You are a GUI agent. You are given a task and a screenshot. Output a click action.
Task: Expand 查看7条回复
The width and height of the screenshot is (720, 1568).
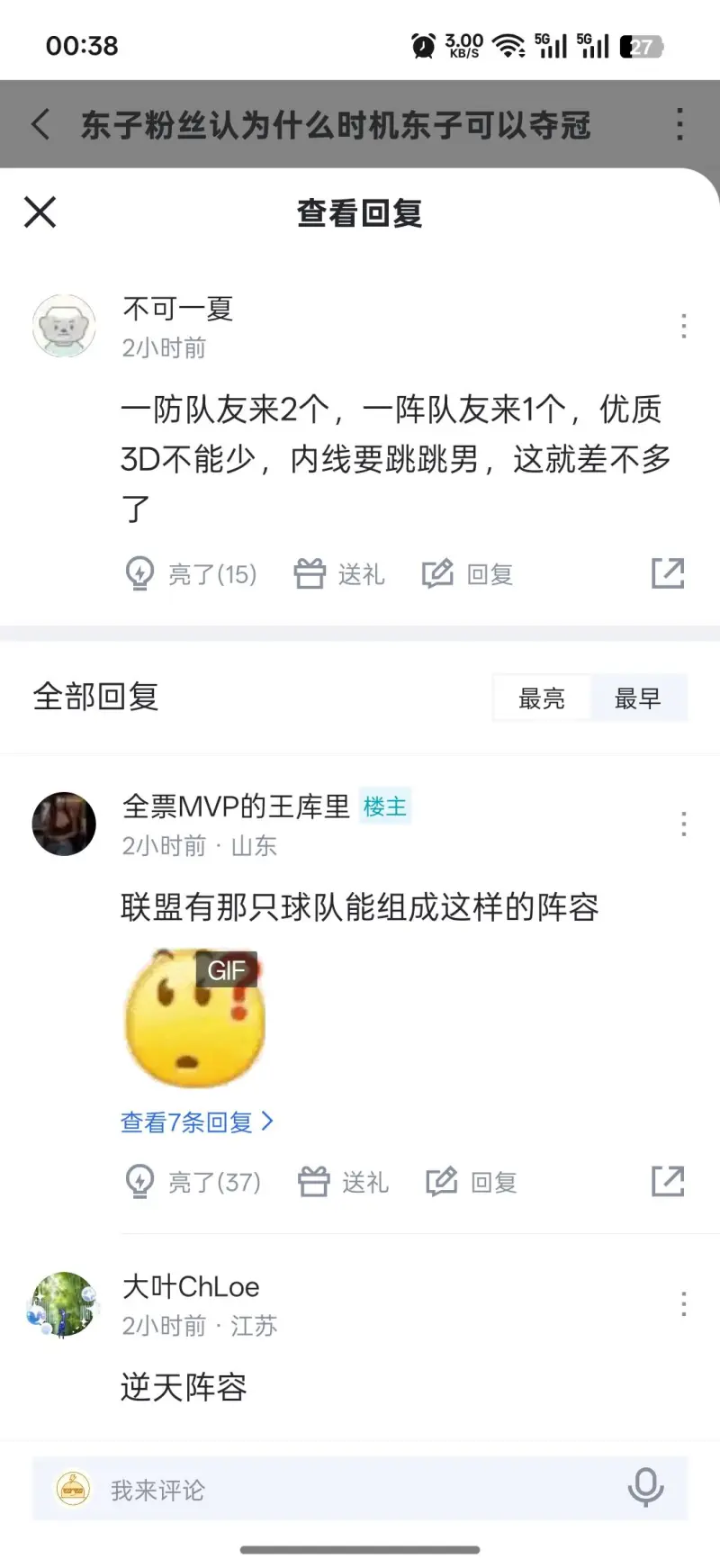click(196, 1122)
